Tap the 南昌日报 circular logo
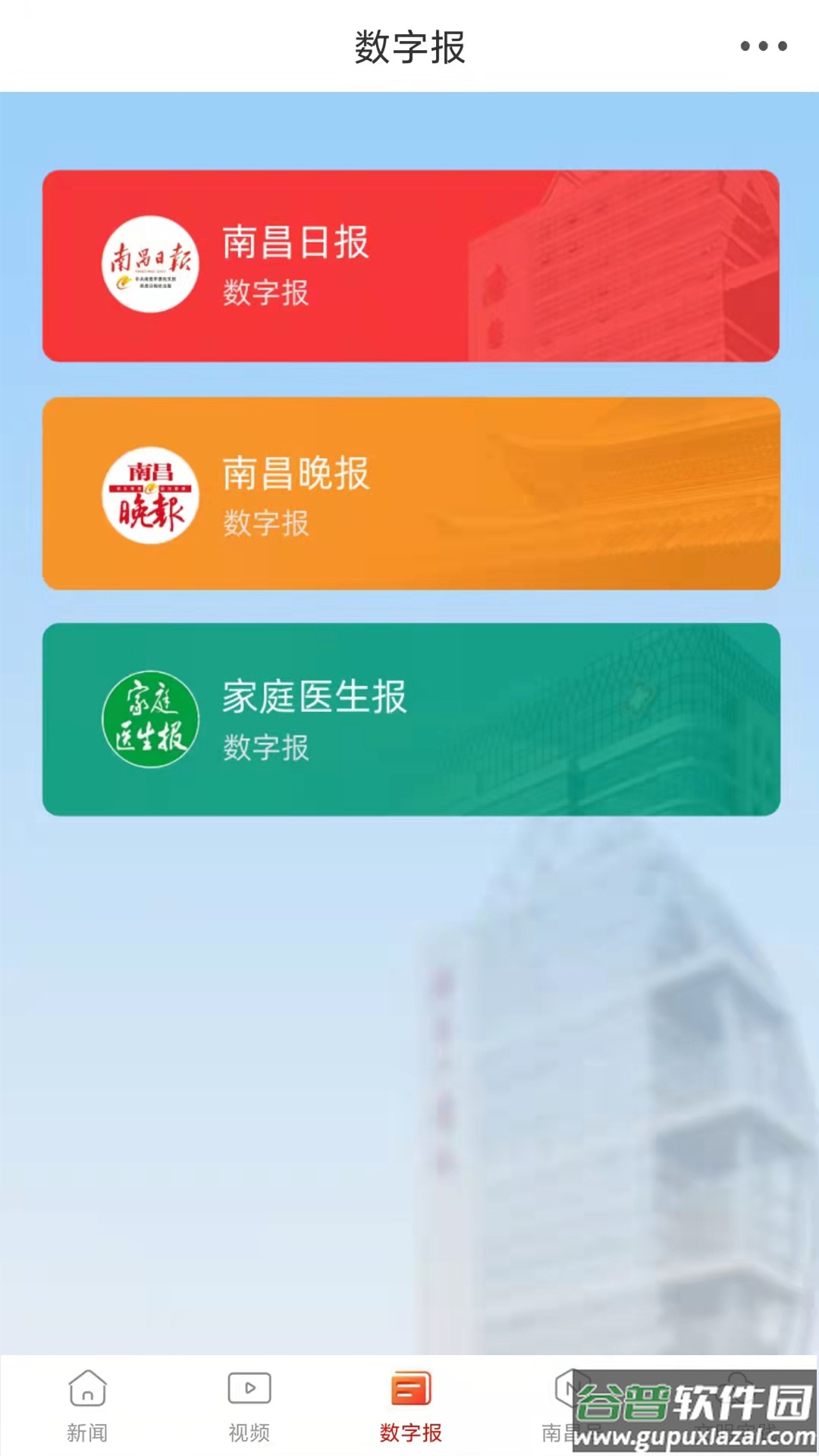 [152, 264]
